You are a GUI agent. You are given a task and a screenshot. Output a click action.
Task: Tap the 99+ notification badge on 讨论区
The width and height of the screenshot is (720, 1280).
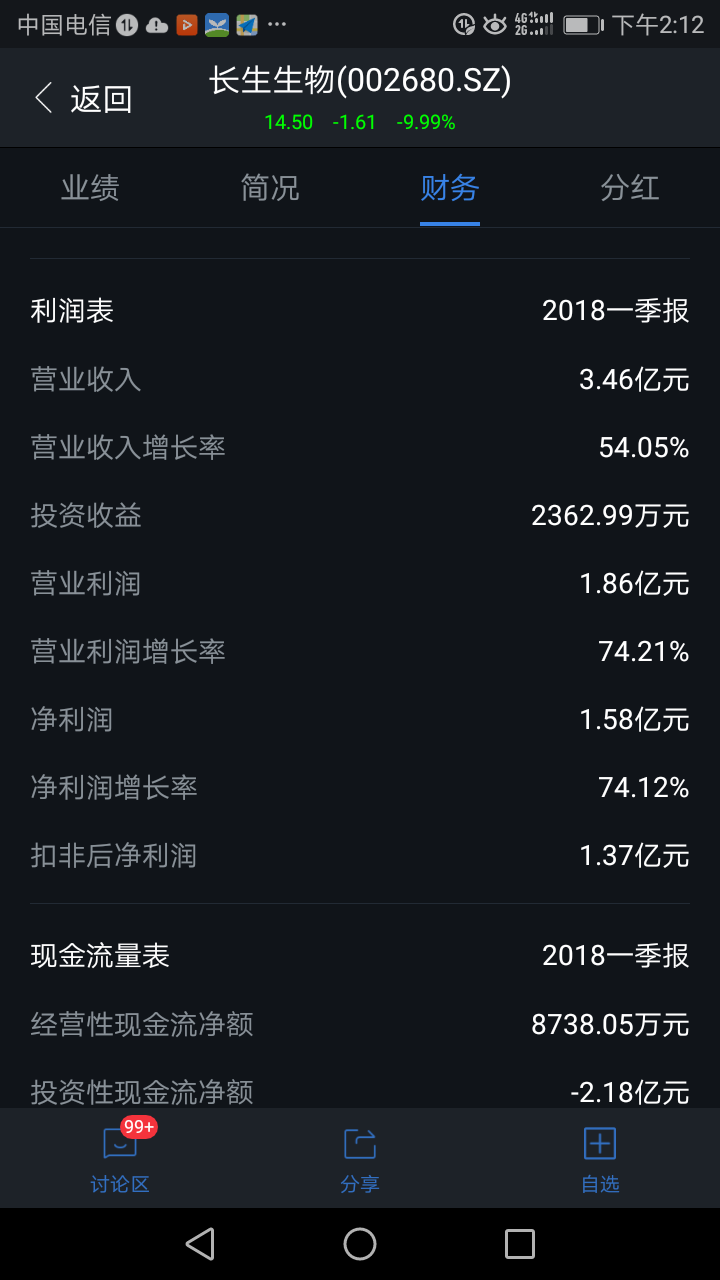tap(138, 1126)
